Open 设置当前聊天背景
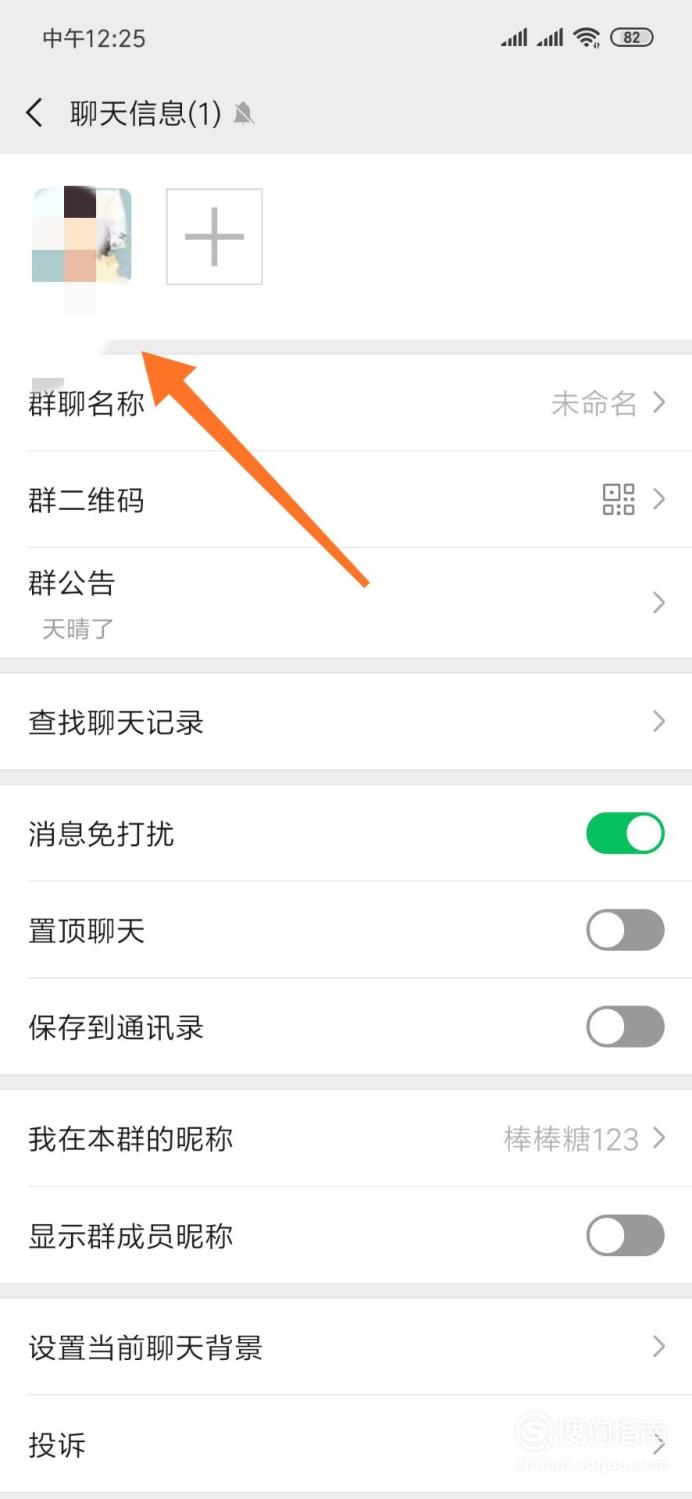 [346, 1347]
